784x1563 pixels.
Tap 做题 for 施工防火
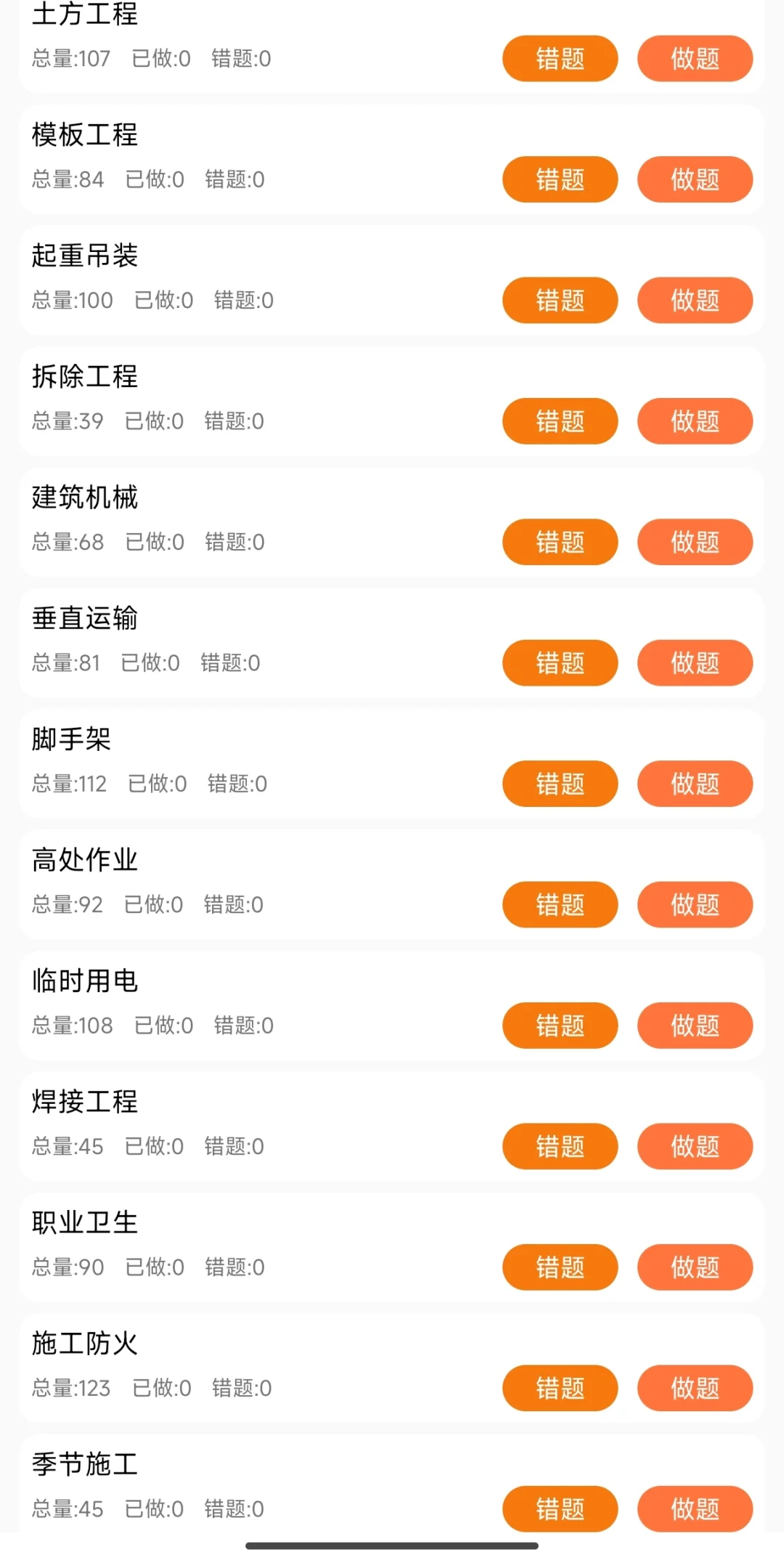coord(695,1389)
